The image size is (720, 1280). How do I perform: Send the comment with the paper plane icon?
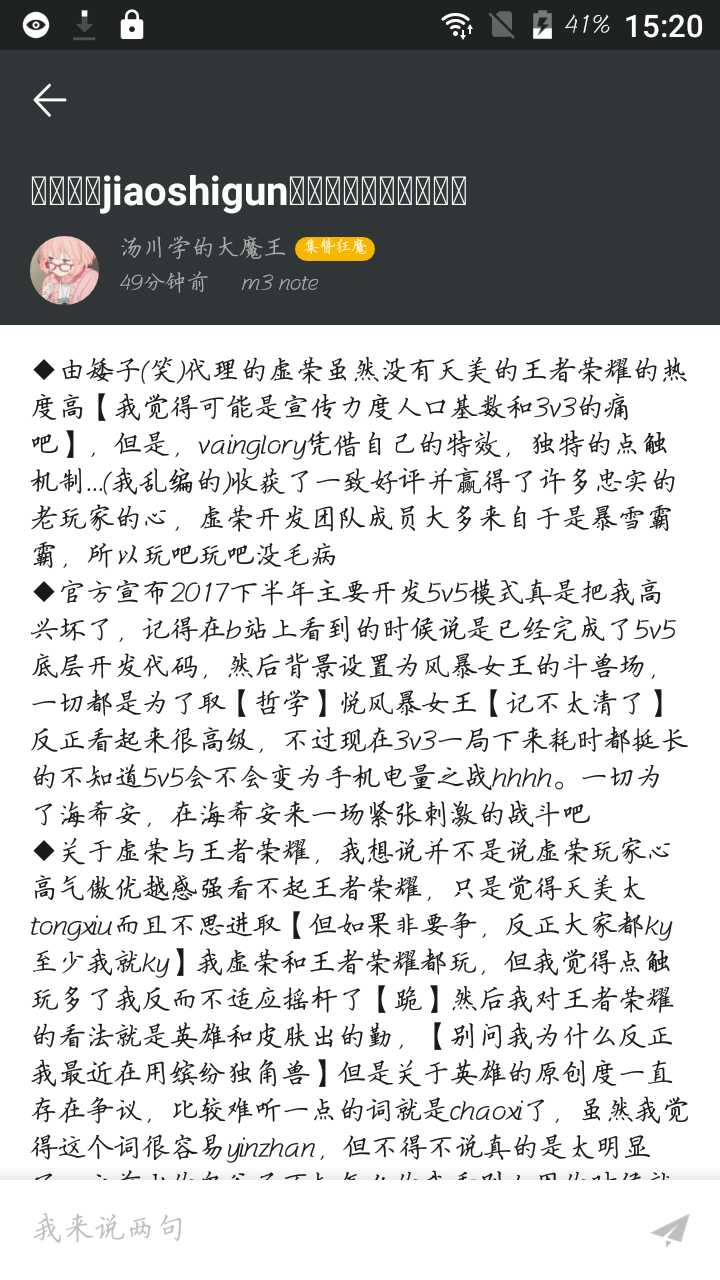click(670, 1229)
